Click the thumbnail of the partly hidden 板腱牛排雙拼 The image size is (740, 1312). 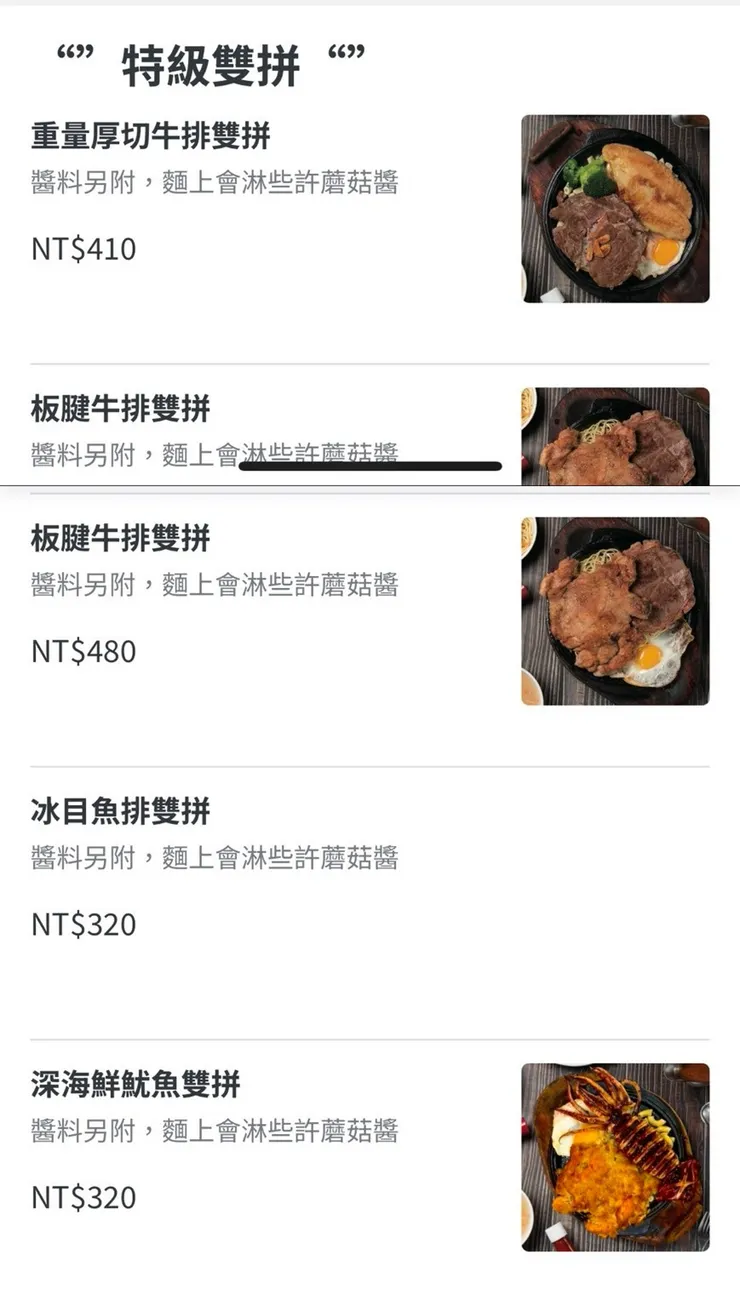[617, 437]
